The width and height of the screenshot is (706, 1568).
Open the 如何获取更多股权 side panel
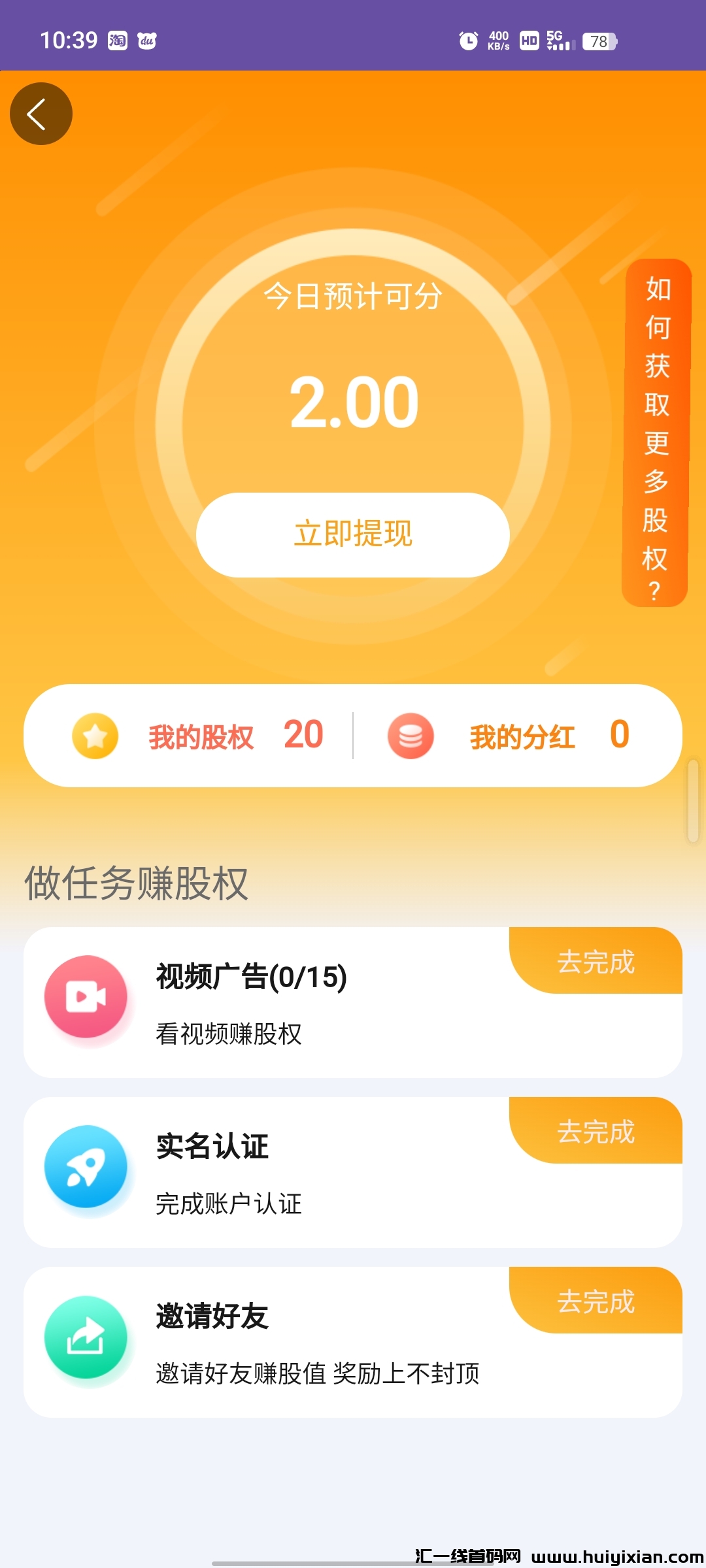tap(656, 434)
